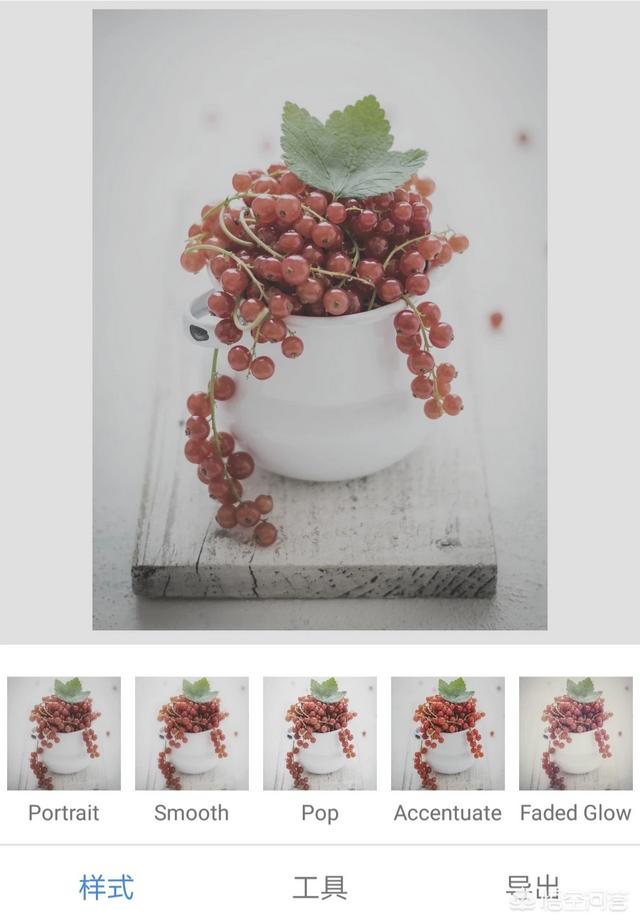This screenshot has width=640, height=923.
Task: Select the Faded Glow style
Action: coord(576,734)
